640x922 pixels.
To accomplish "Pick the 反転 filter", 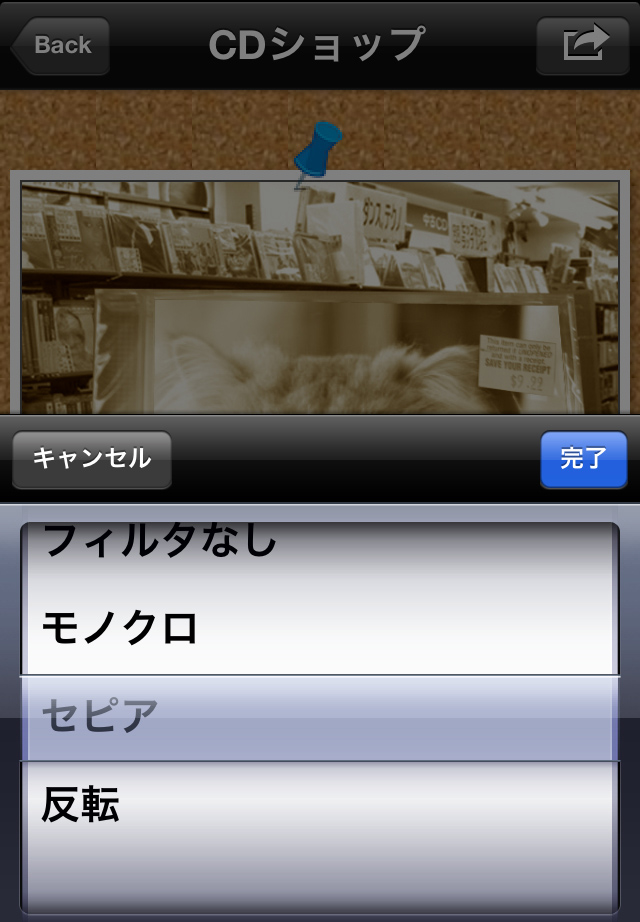I will point(82,805).
